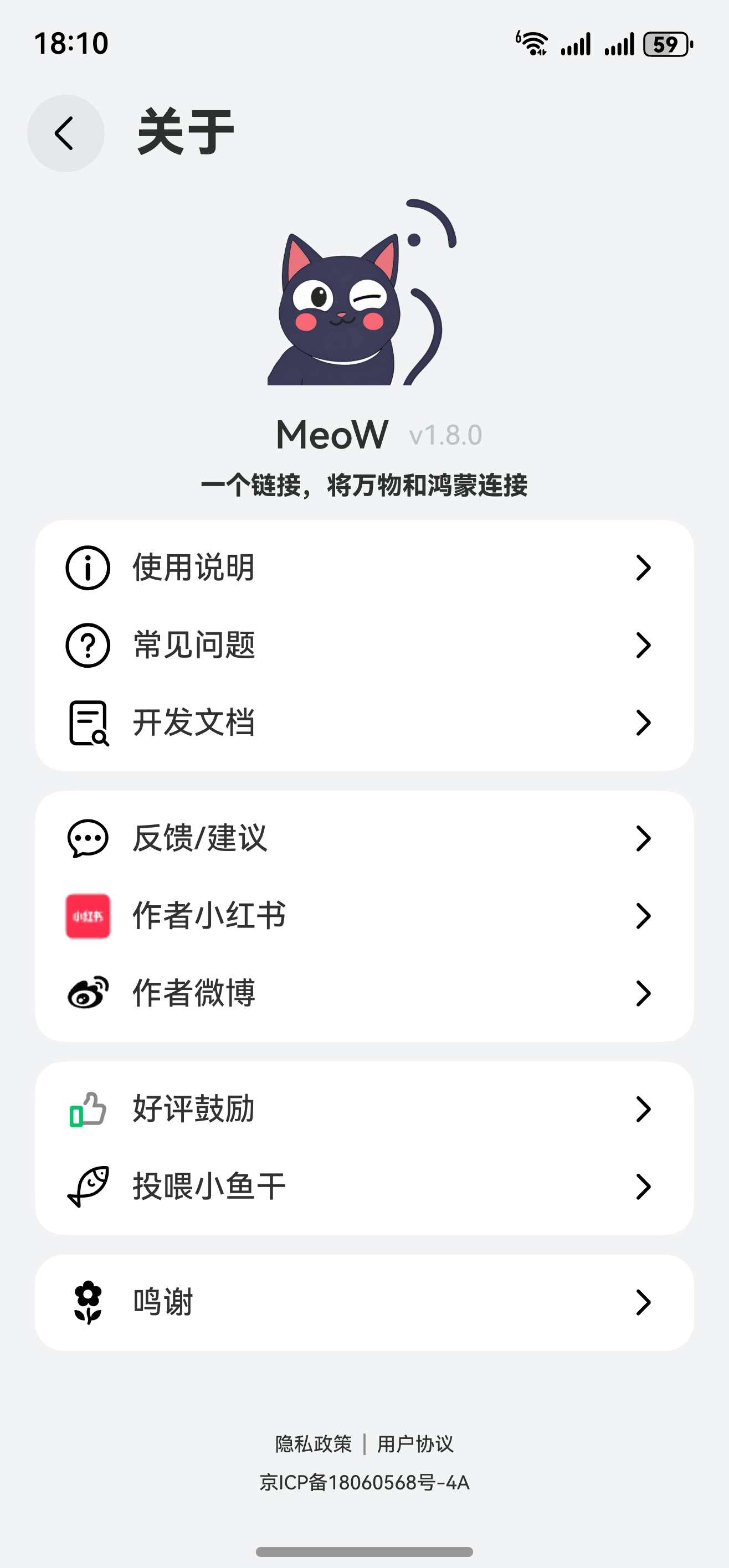
Task: Open the 用户协议 link
Action: (x=415, y=1444)
